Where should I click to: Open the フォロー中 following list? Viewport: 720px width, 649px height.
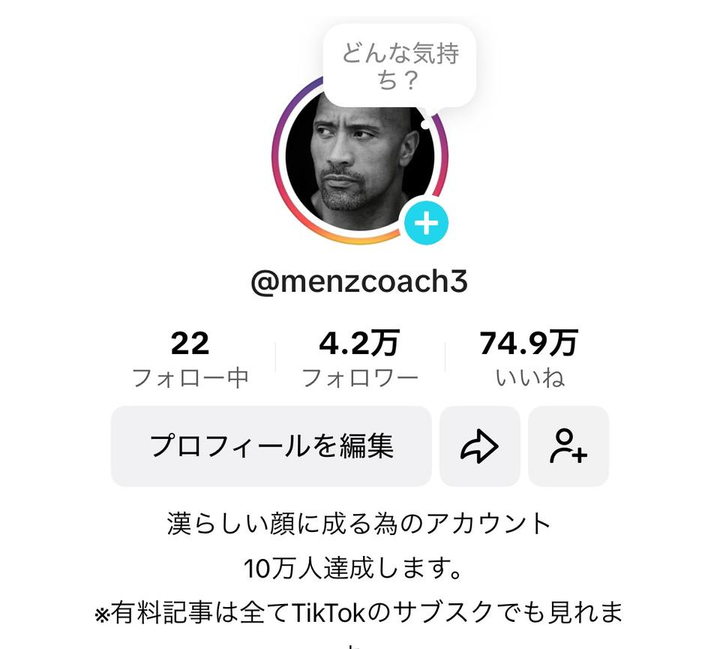coord(190,359)
